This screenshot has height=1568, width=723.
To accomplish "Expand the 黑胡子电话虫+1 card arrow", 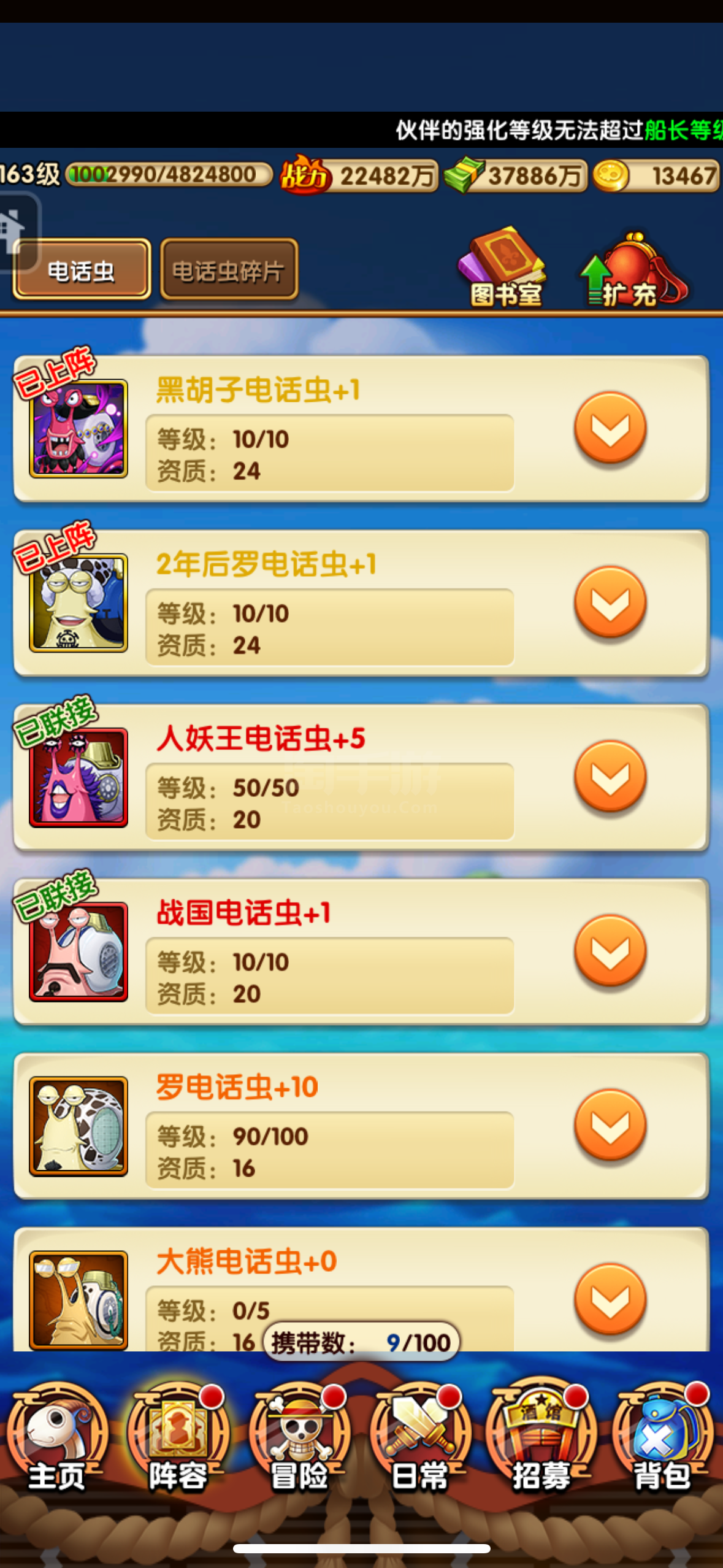I will [x=610, y=428].
